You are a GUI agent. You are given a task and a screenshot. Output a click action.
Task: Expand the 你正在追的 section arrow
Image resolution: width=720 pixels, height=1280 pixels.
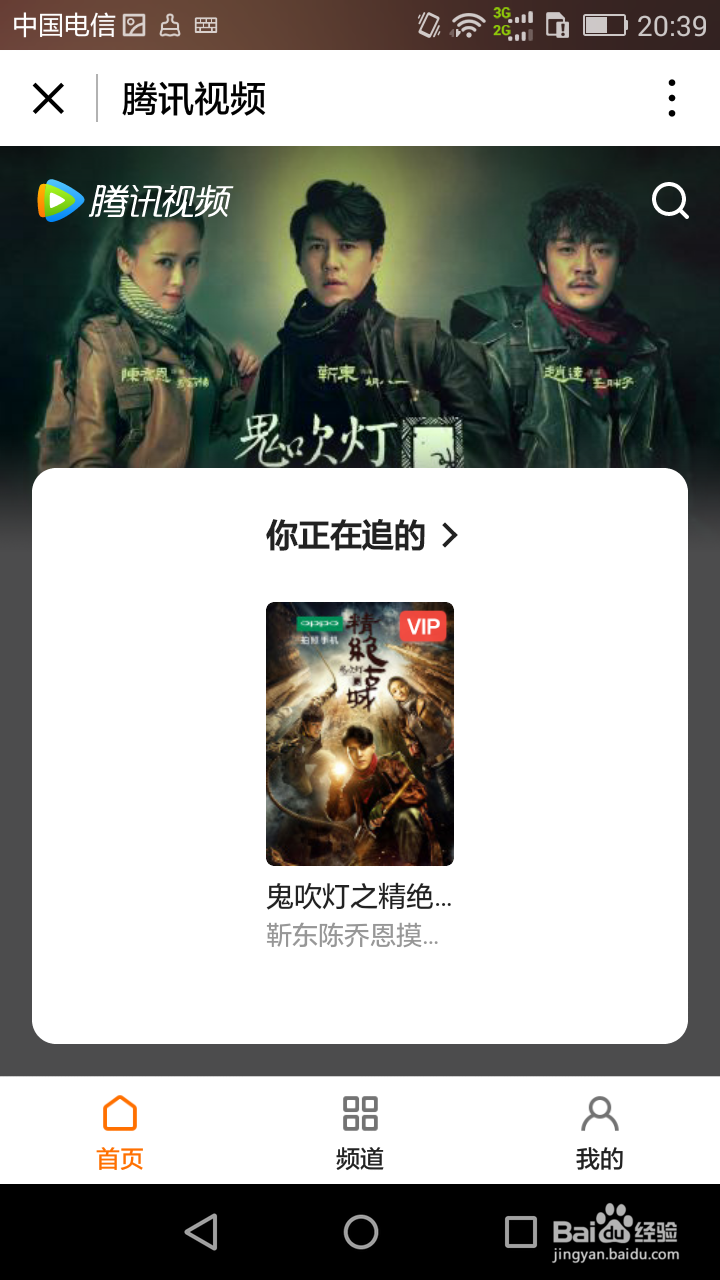click(449, 536)
